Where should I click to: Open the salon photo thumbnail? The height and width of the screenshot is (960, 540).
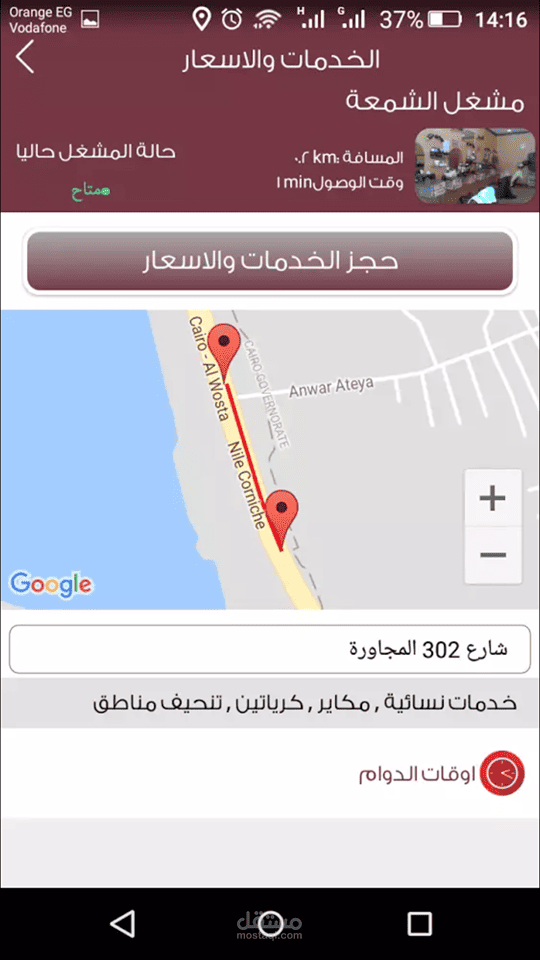pos(474,166)
